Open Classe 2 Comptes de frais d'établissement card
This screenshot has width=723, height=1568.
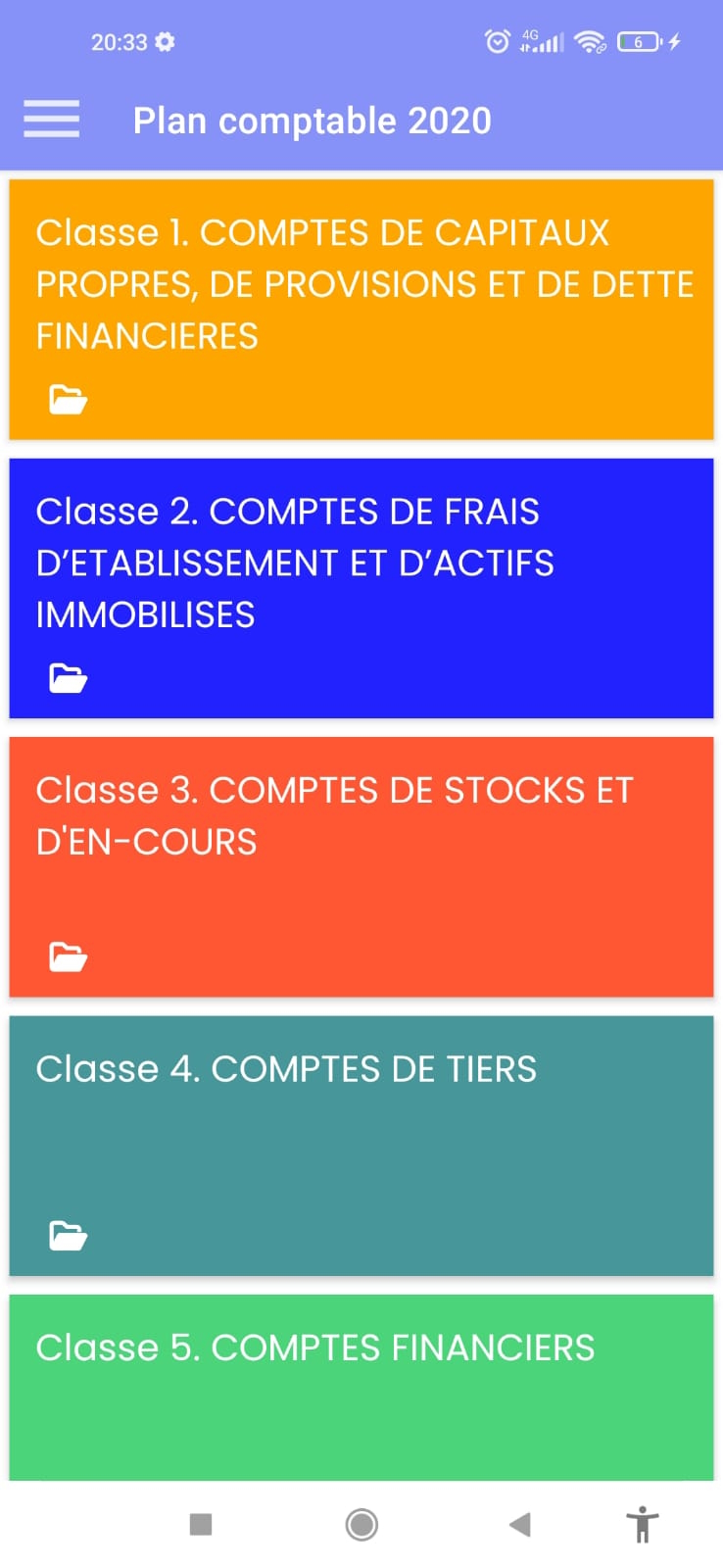pos(361,588)
